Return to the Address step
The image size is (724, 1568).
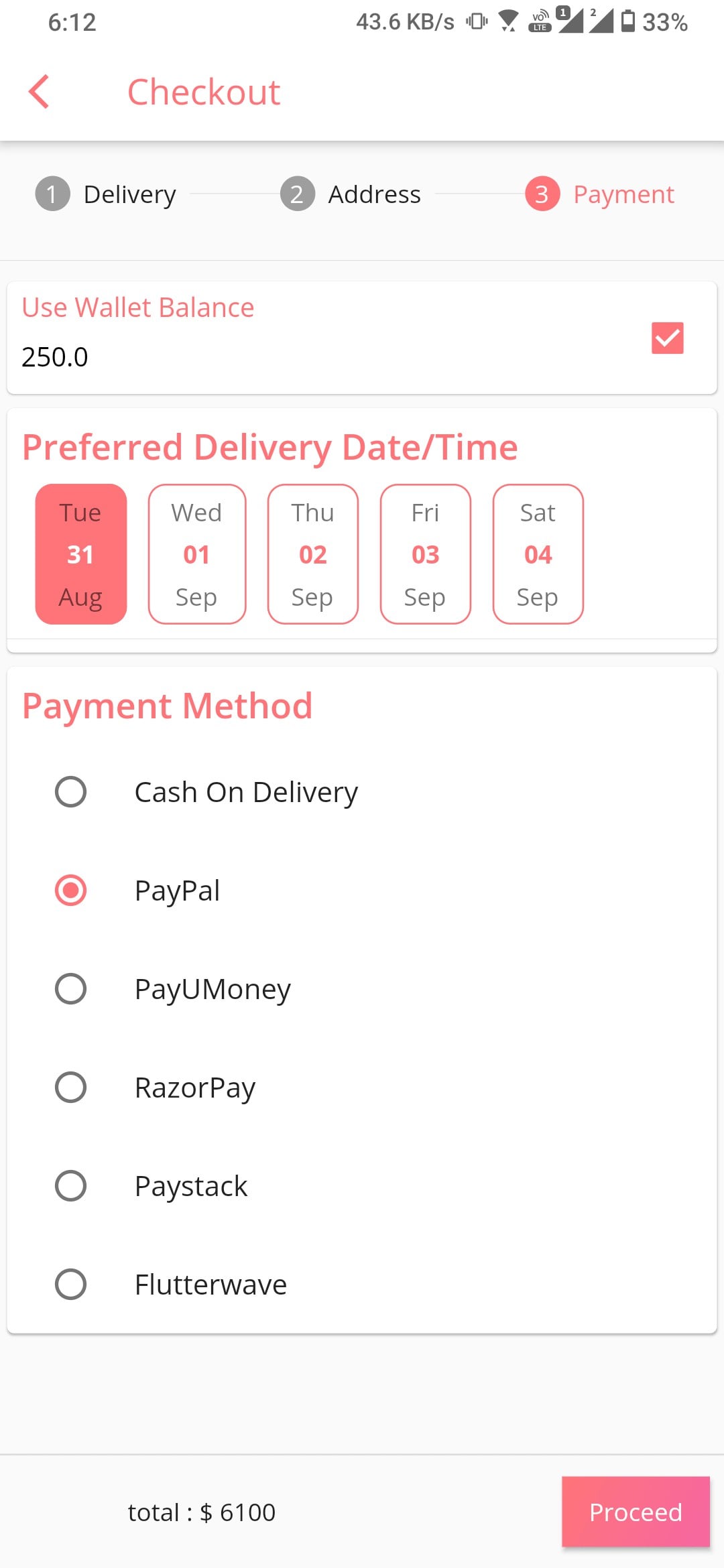(351, 194)
